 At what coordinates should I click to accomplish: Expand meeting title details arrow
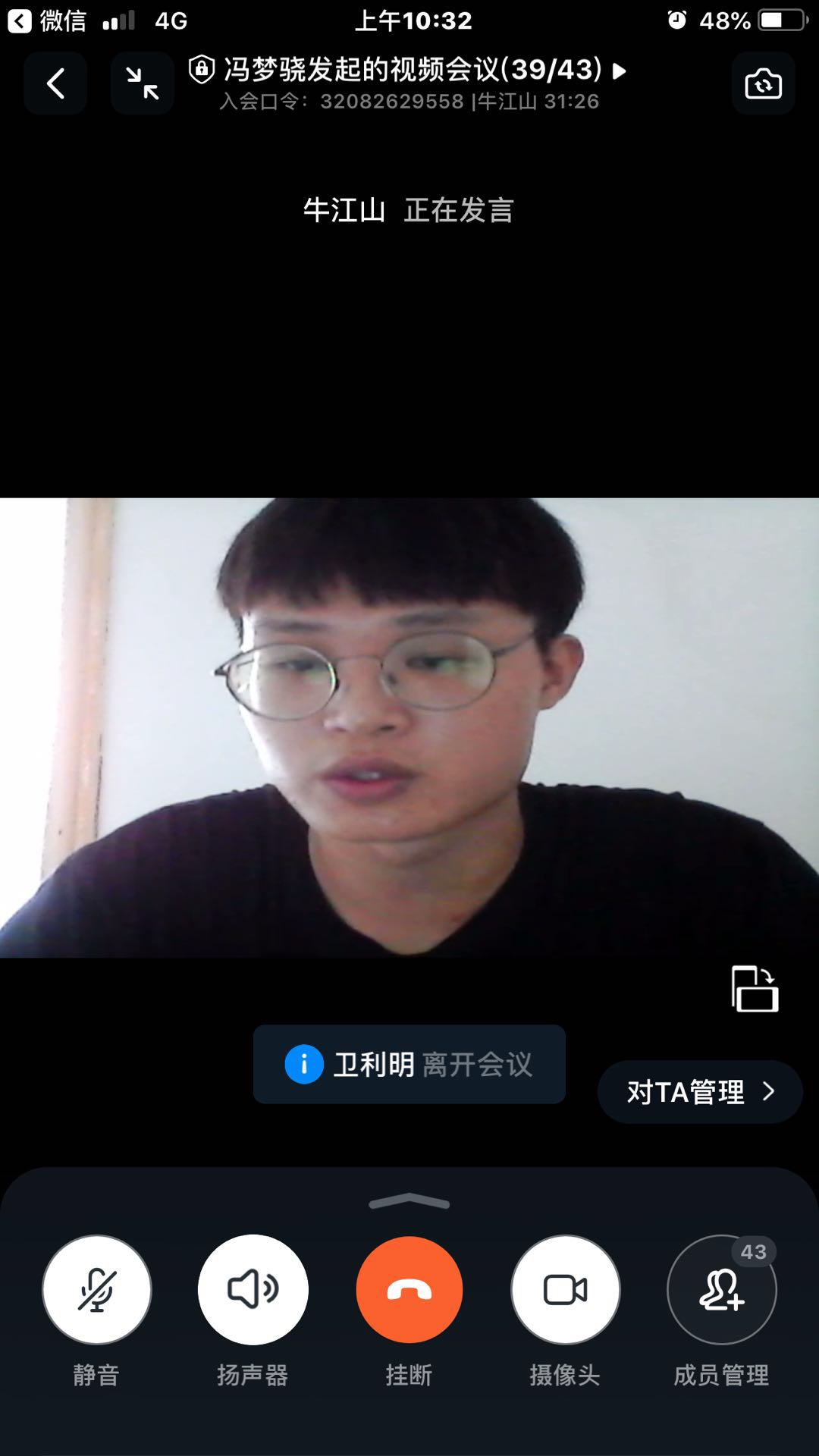click(620, 71)
